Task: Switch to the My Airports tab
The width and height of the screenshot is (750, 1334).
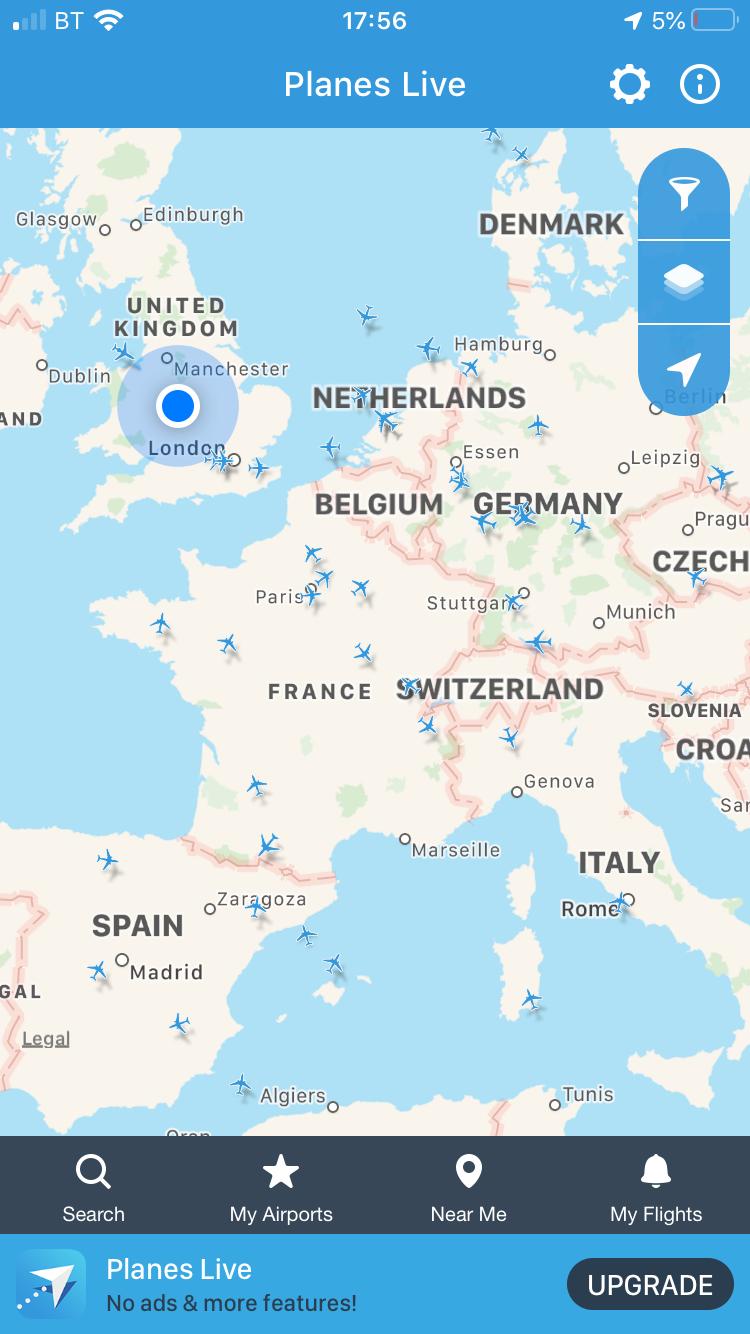Action: tap(281, 1187)
